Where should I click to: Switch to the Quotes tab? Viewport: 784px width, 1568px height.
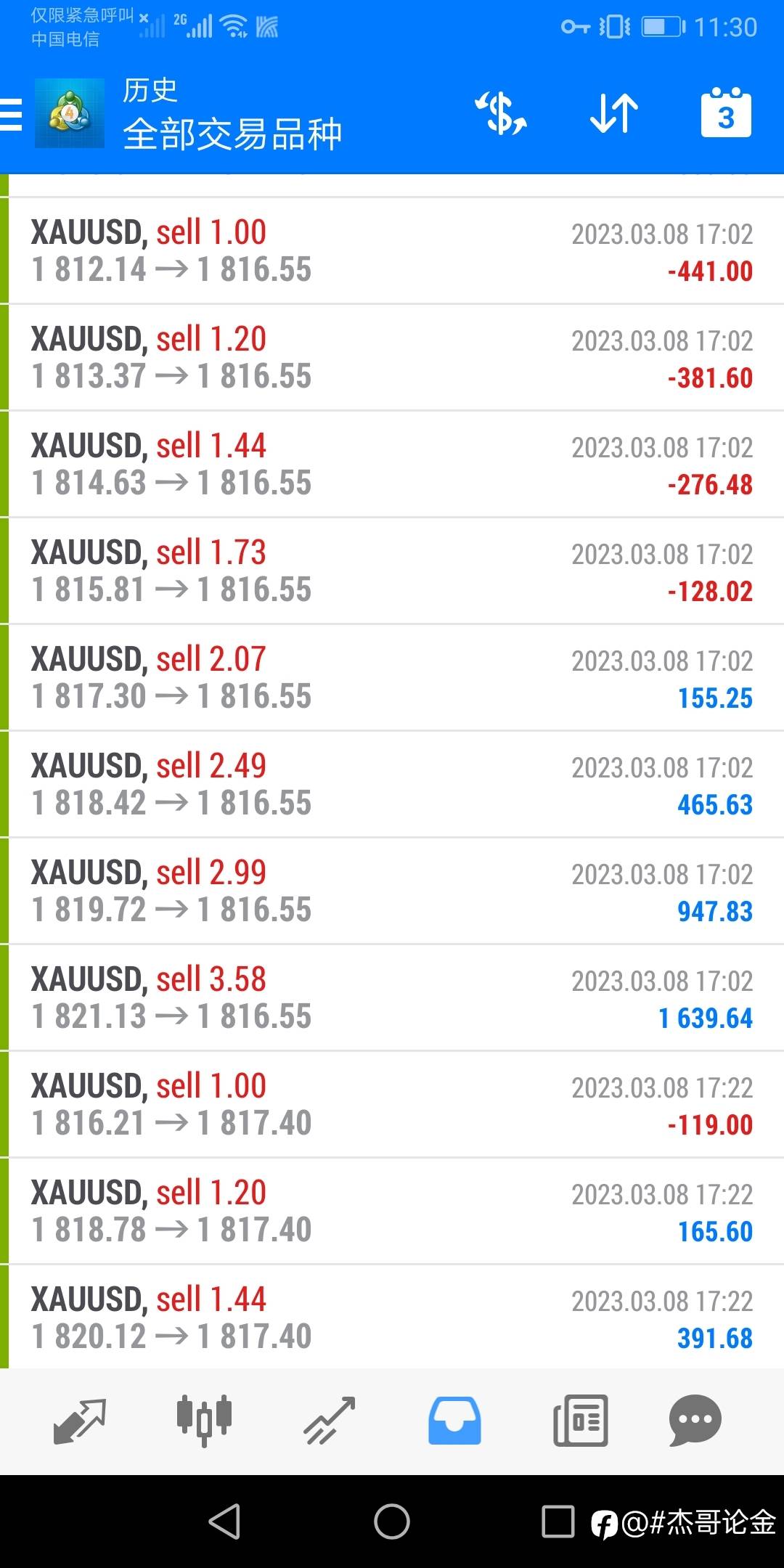[80, 1421]
